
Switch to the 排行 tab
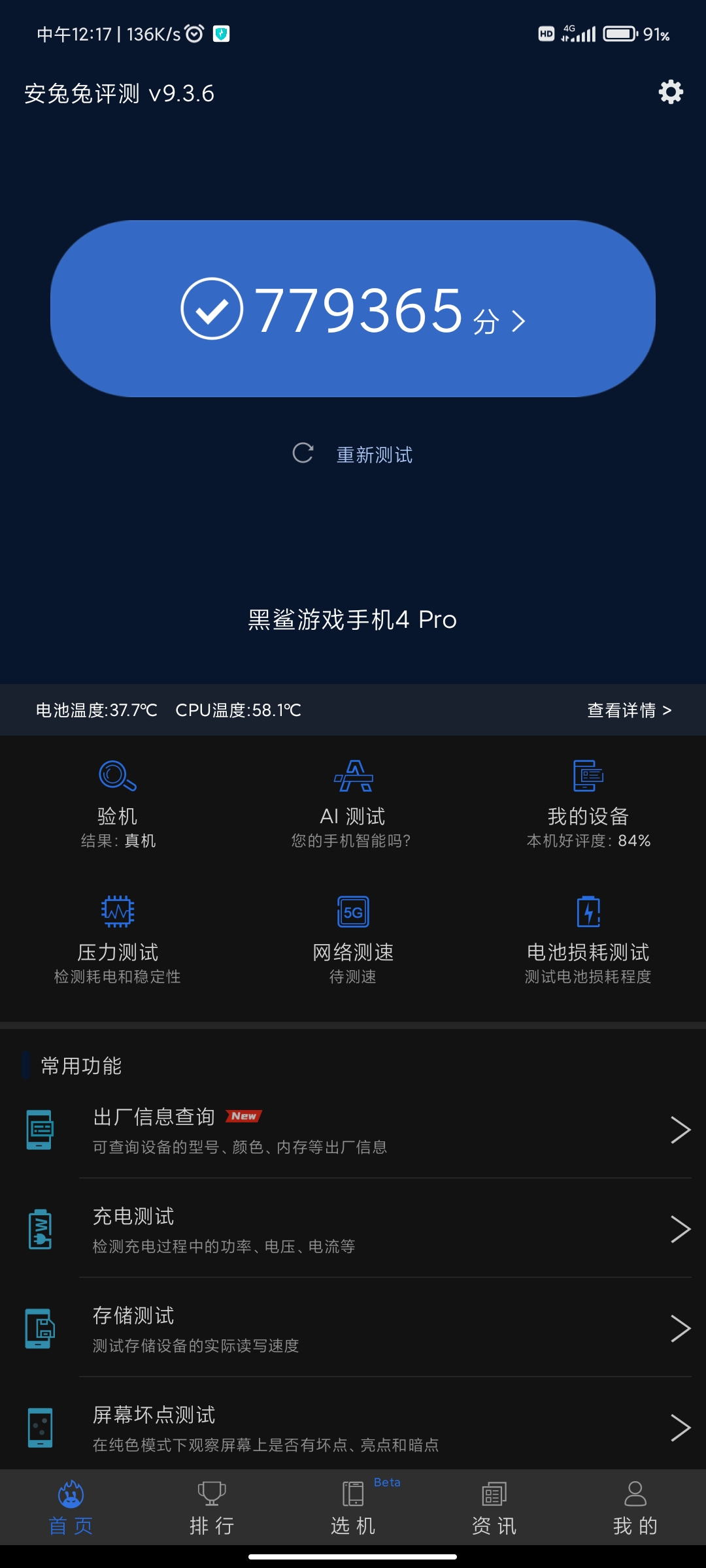[212, 1508]
